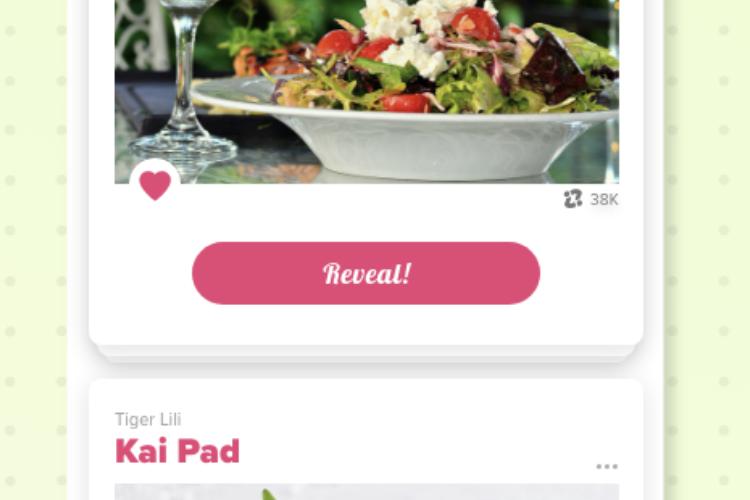
Task: Open the overflow menu on Kai Pad card
Action: [x=606, y=466]
